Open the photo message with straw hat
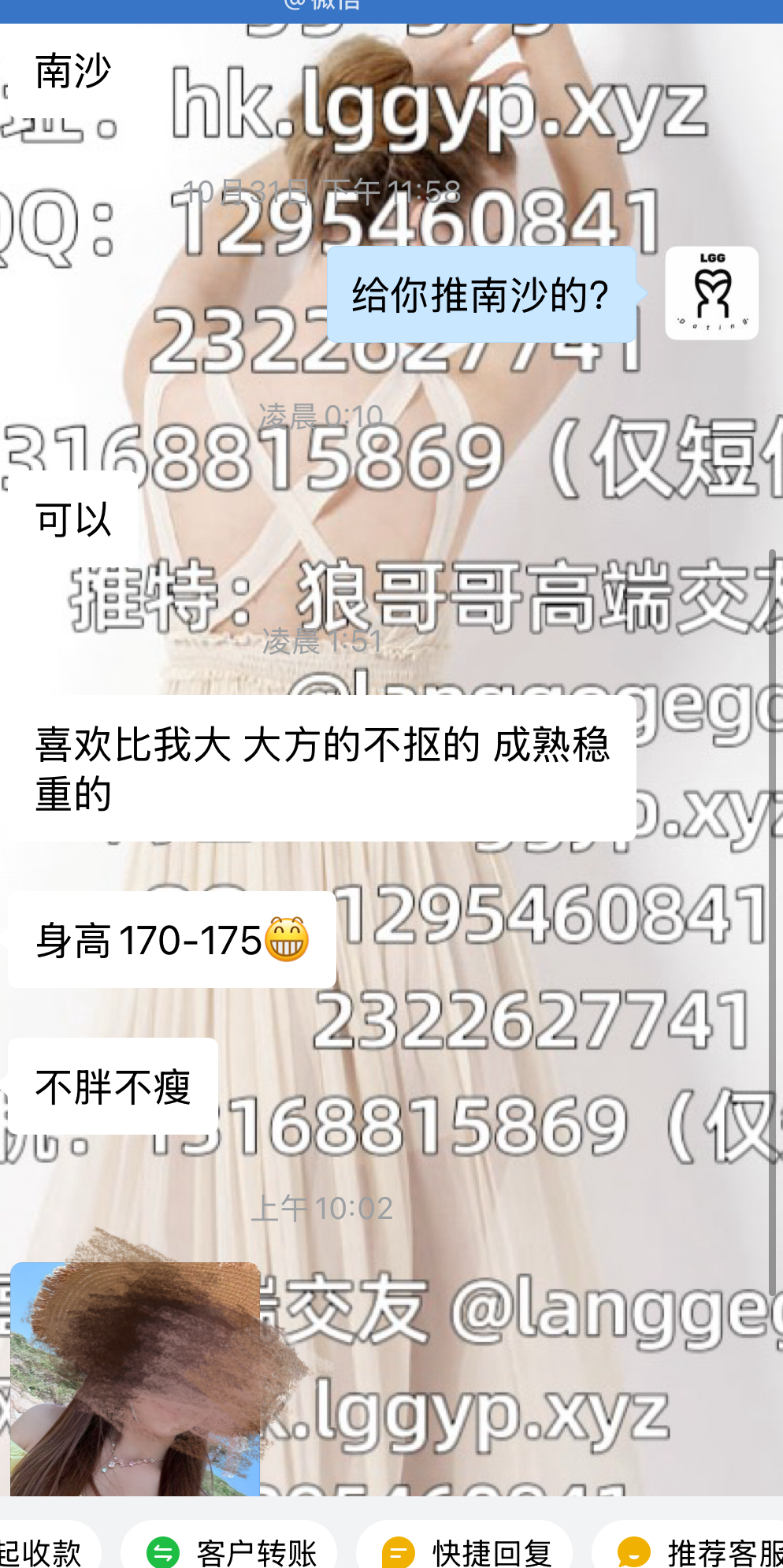 pyautogui.click(x=135, y=1379)
